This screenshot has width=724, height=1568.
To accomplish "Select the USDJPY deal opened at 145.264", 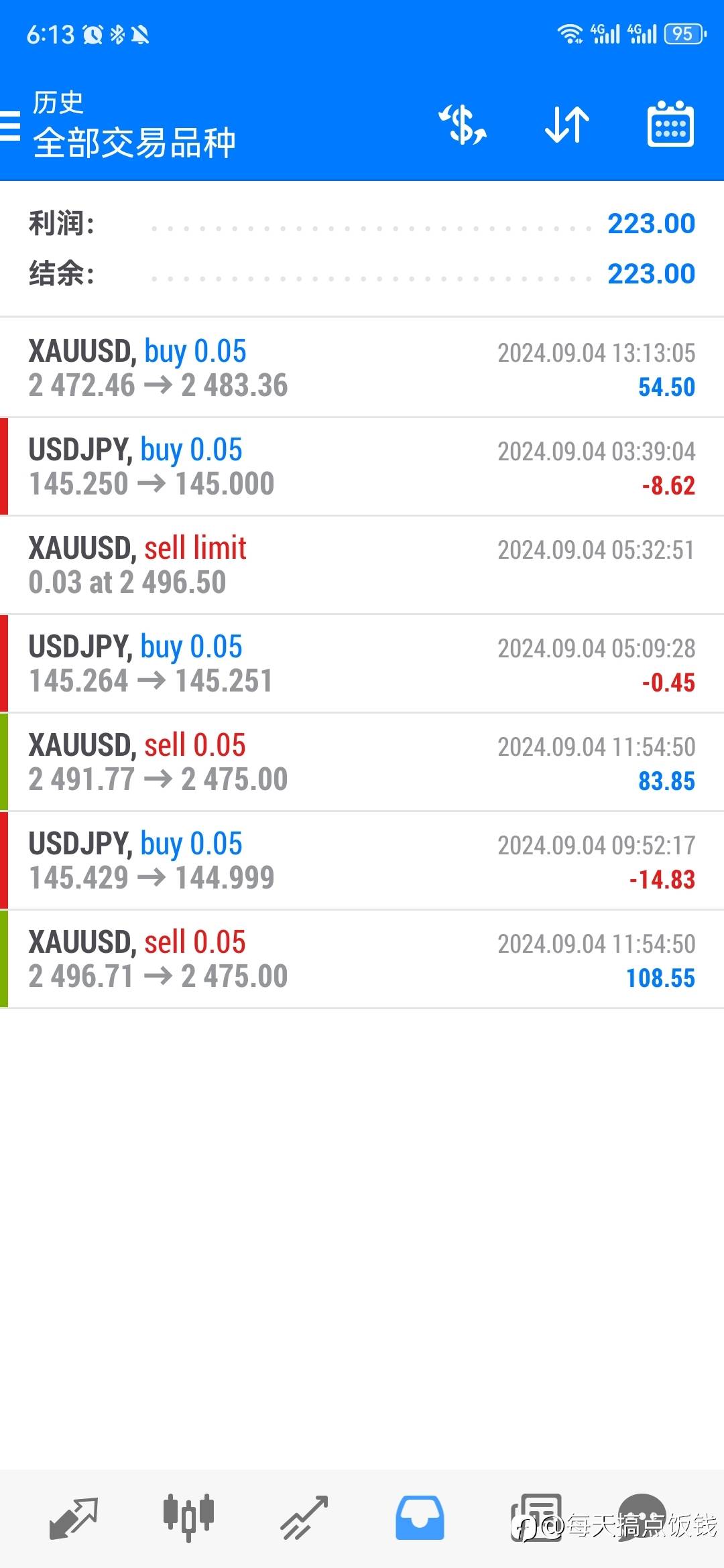I will [362, 663].
